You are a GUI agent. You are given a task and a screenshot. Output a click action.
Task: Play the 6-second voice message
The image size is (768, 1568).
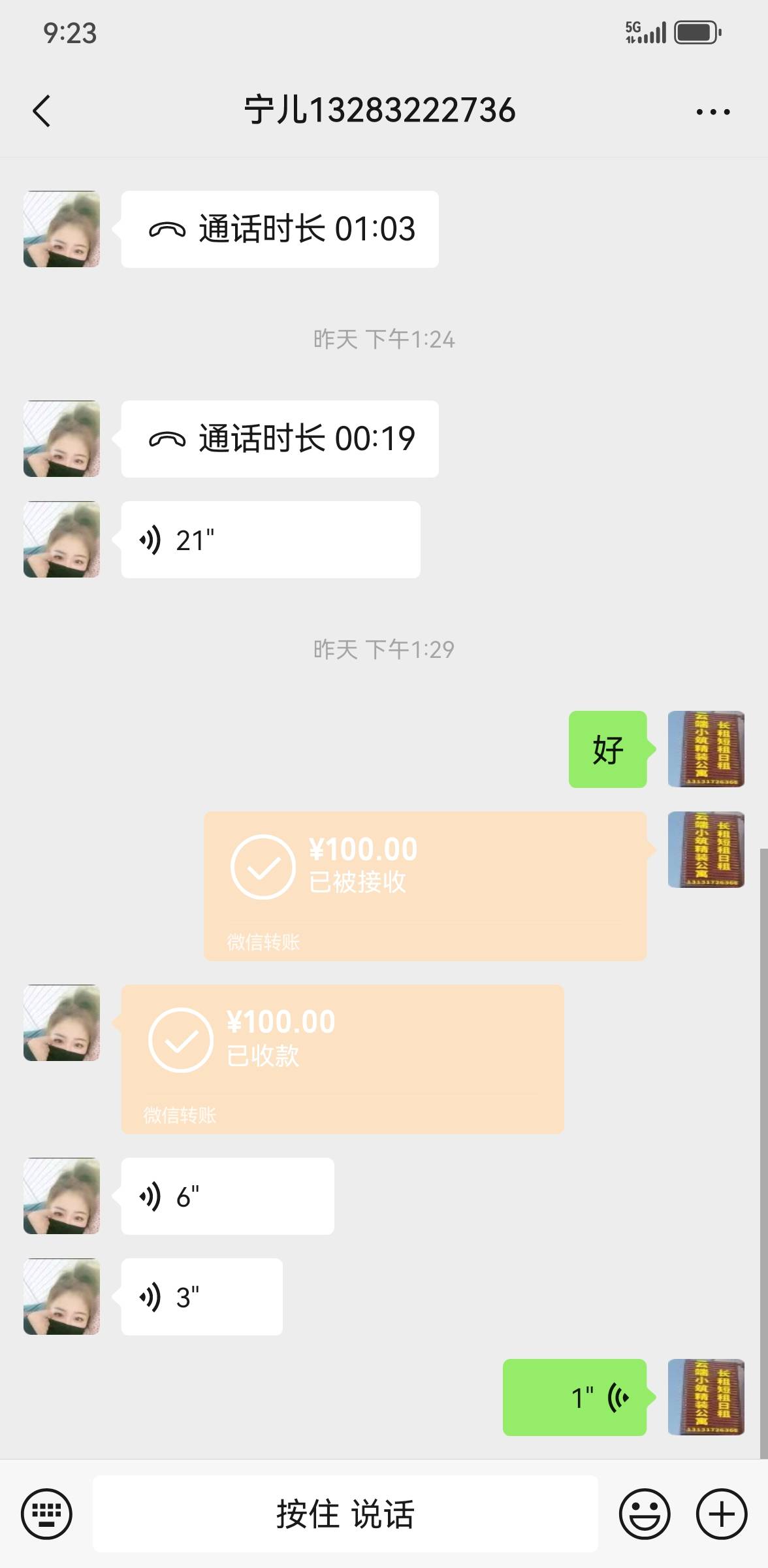227,1196
